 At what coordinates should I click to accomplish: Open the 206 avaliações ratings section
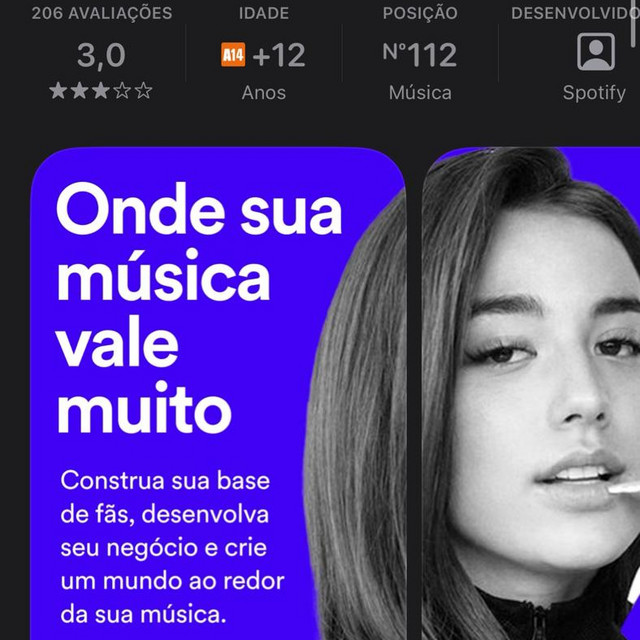pyautogui.click(x=101, y=56)
